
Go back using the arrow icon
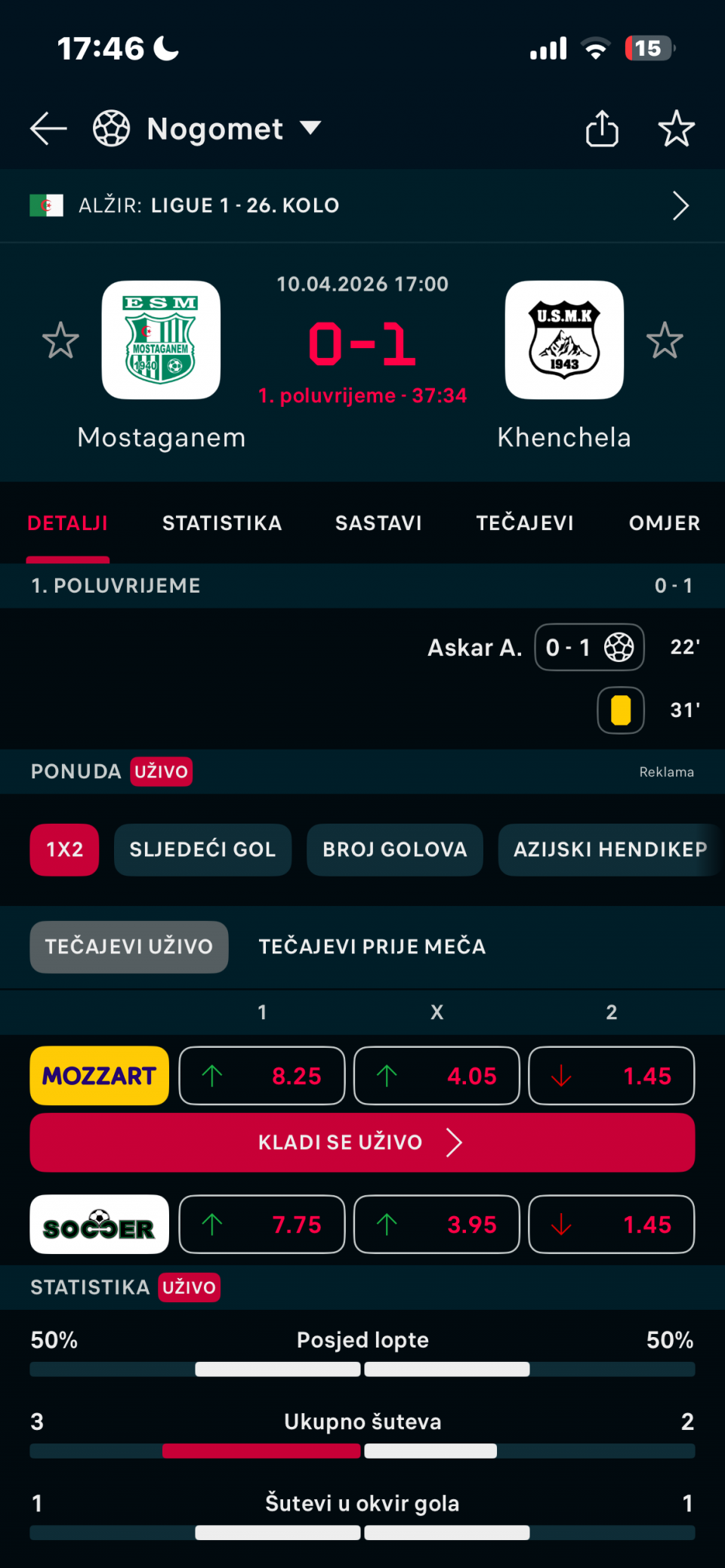tap(48, 129)
